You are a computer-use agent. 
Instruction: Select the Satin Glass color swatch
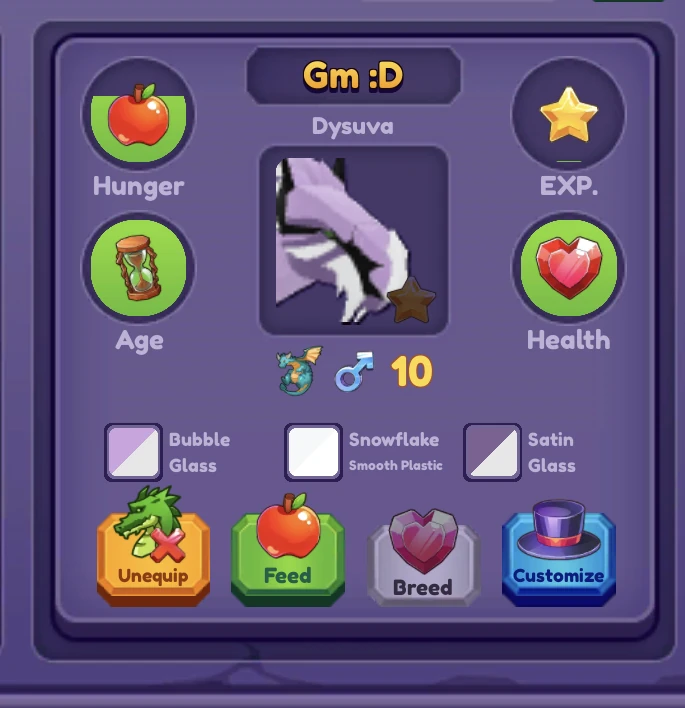click(x=492, y=452)
